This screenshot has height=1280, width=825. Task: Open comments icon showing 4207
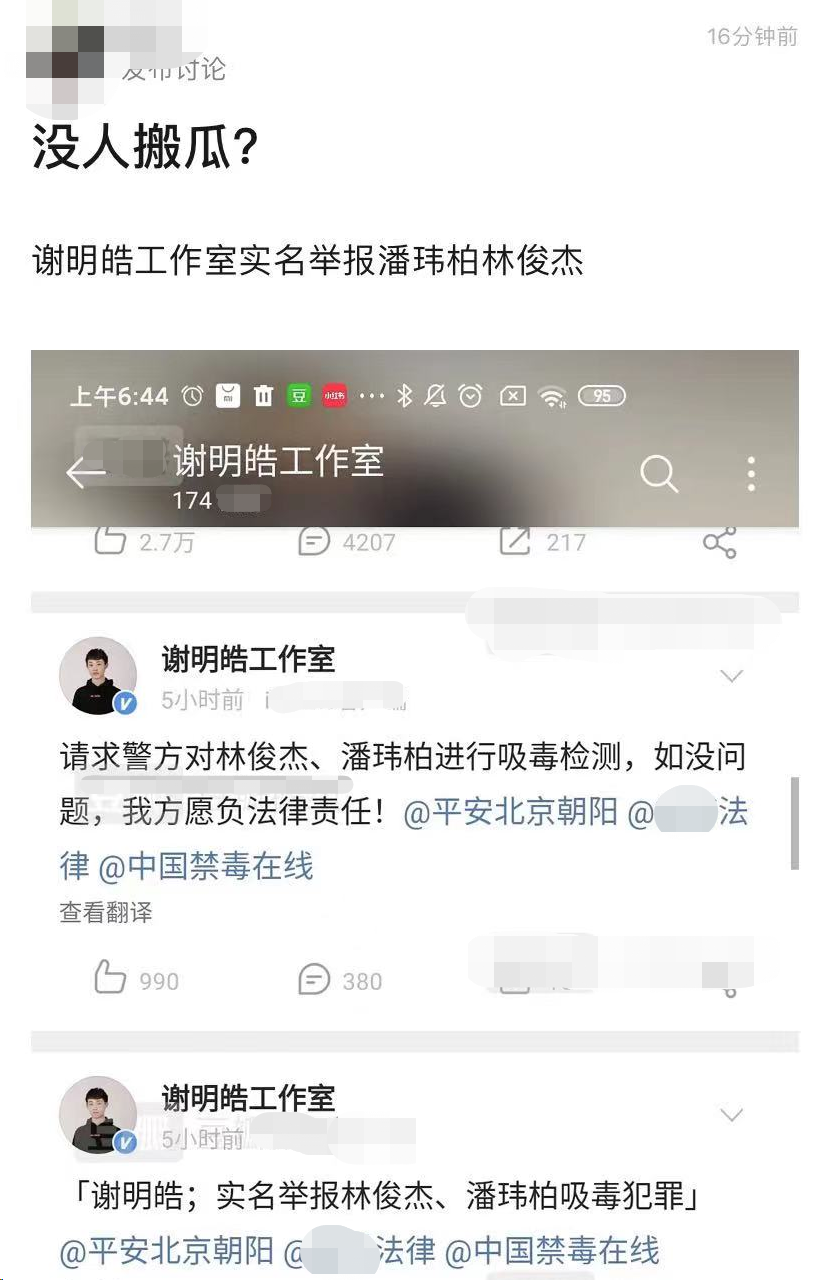[316, 541]
